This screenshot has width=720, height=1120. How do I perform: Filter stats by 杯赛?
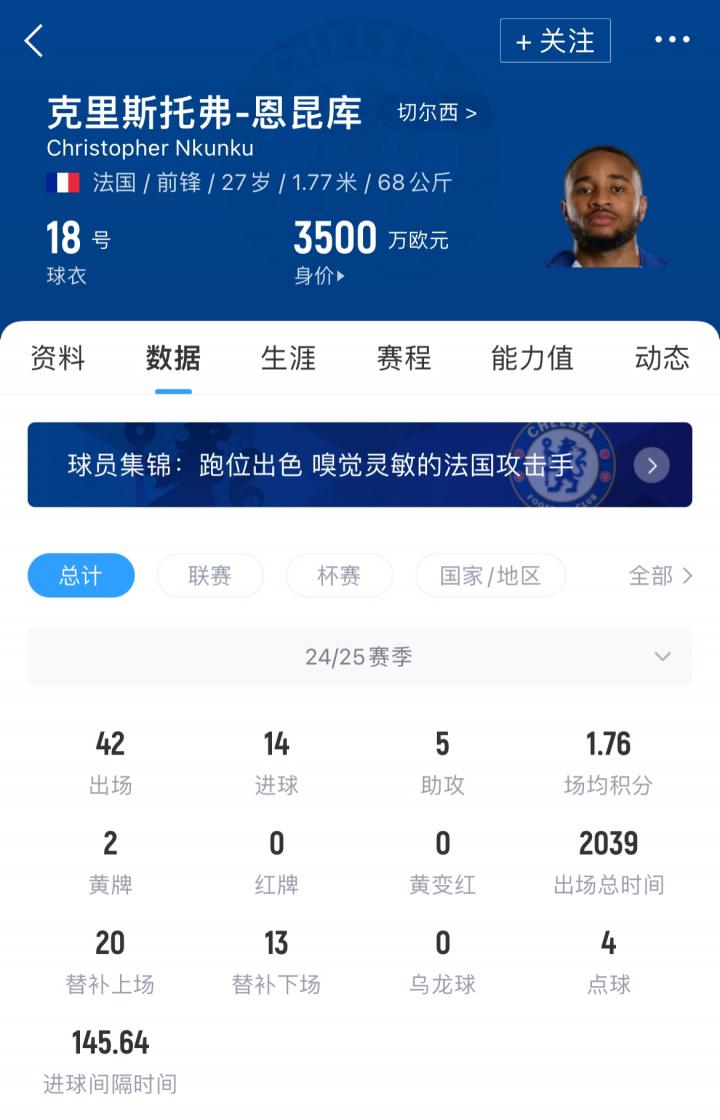tap(339, 576)
